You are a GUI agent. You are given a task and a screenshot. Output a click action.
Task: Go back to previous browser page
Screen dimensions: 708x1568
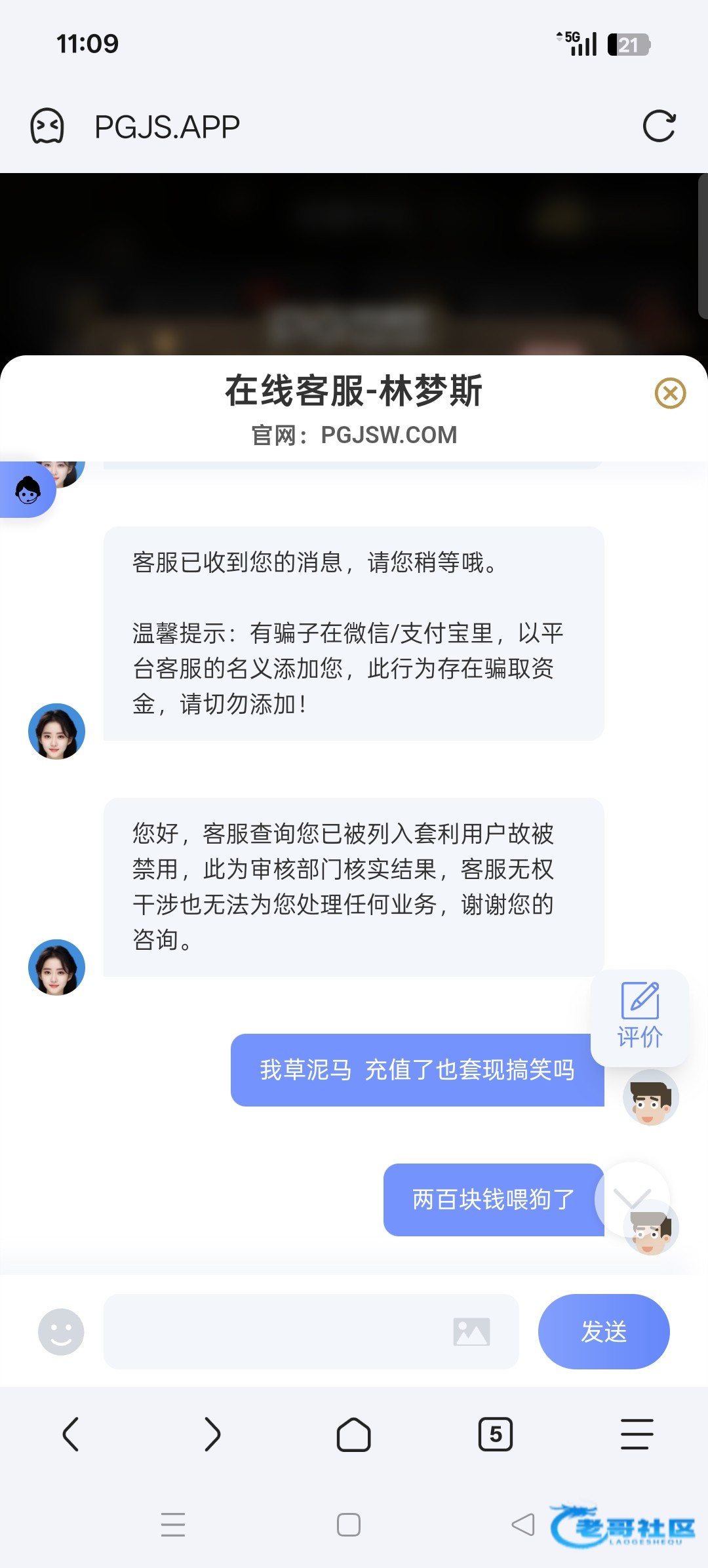71,1434
